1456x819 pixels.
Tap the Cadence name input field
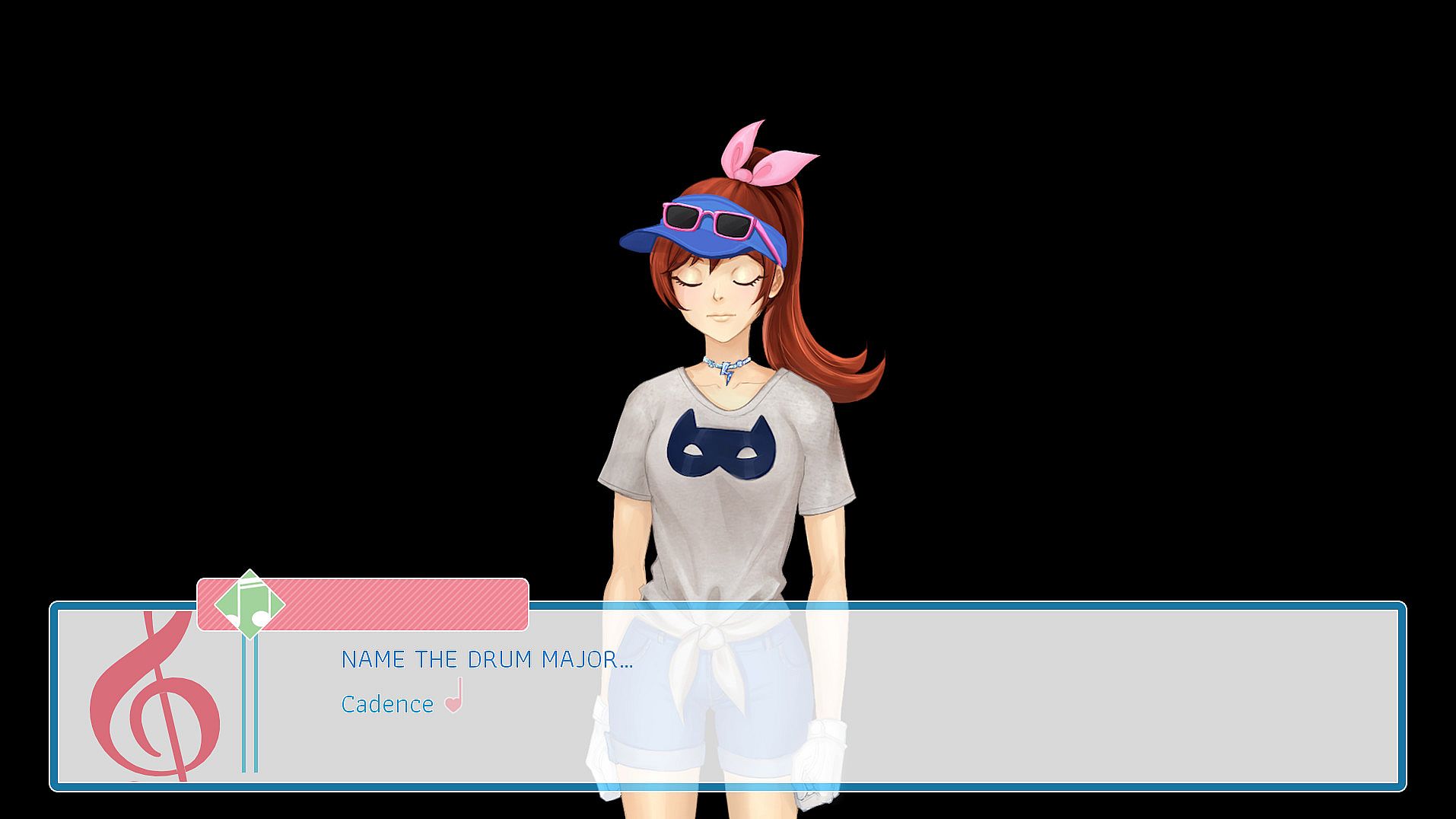pos(387,704)
